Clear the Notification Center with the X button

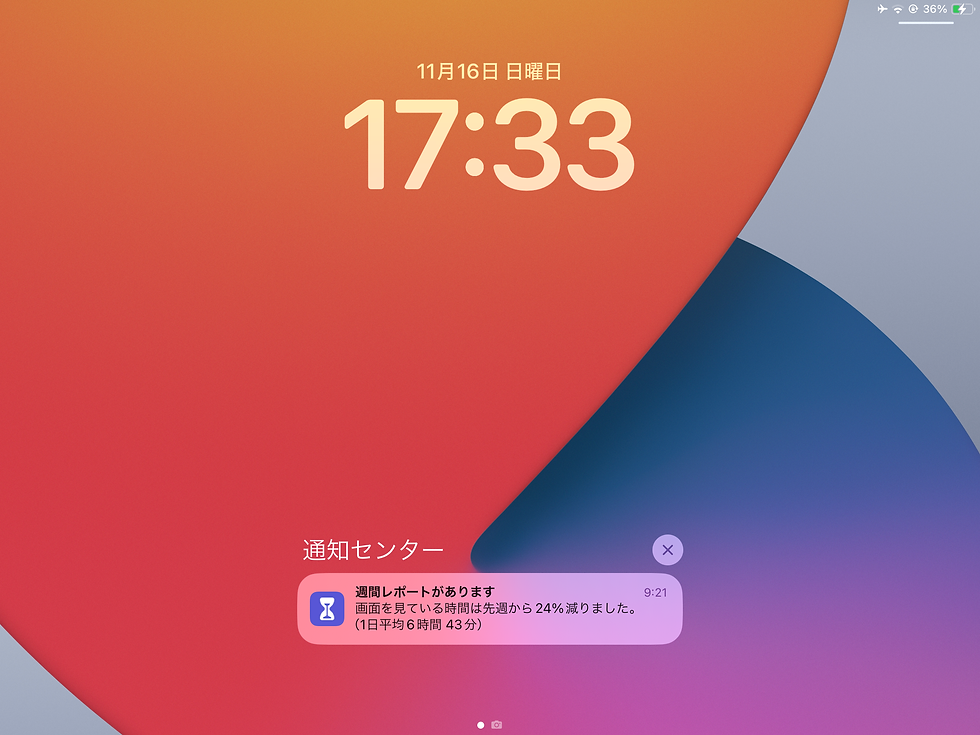tap(667, 549)
